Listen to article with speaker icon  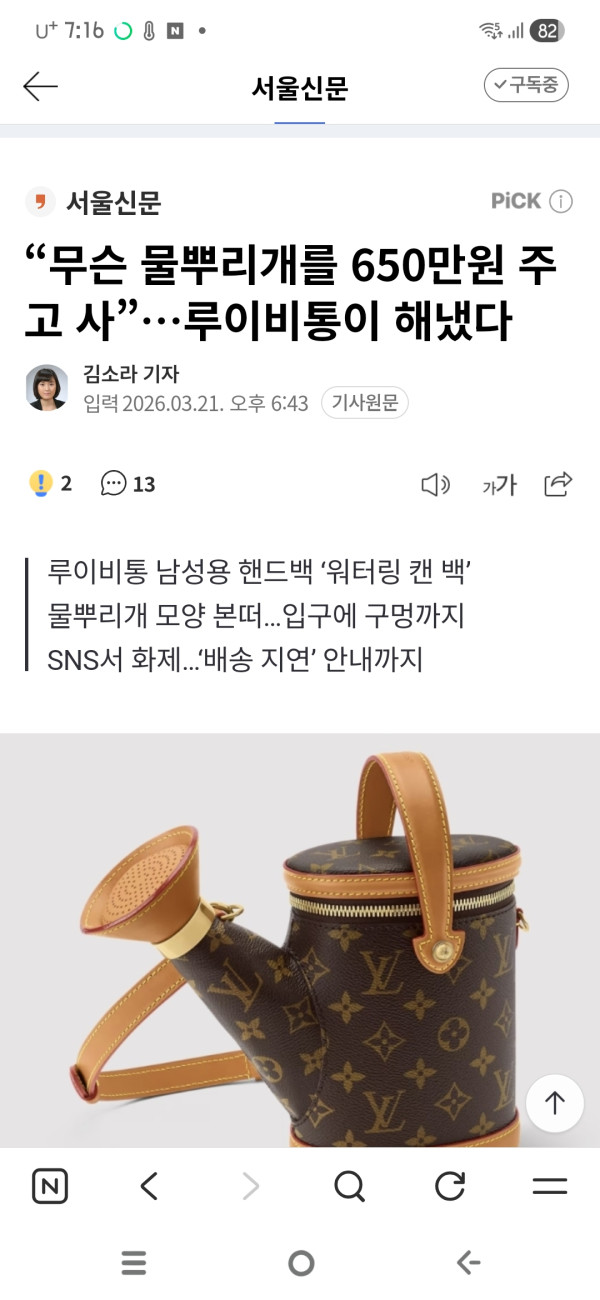(x=435, y=485)
